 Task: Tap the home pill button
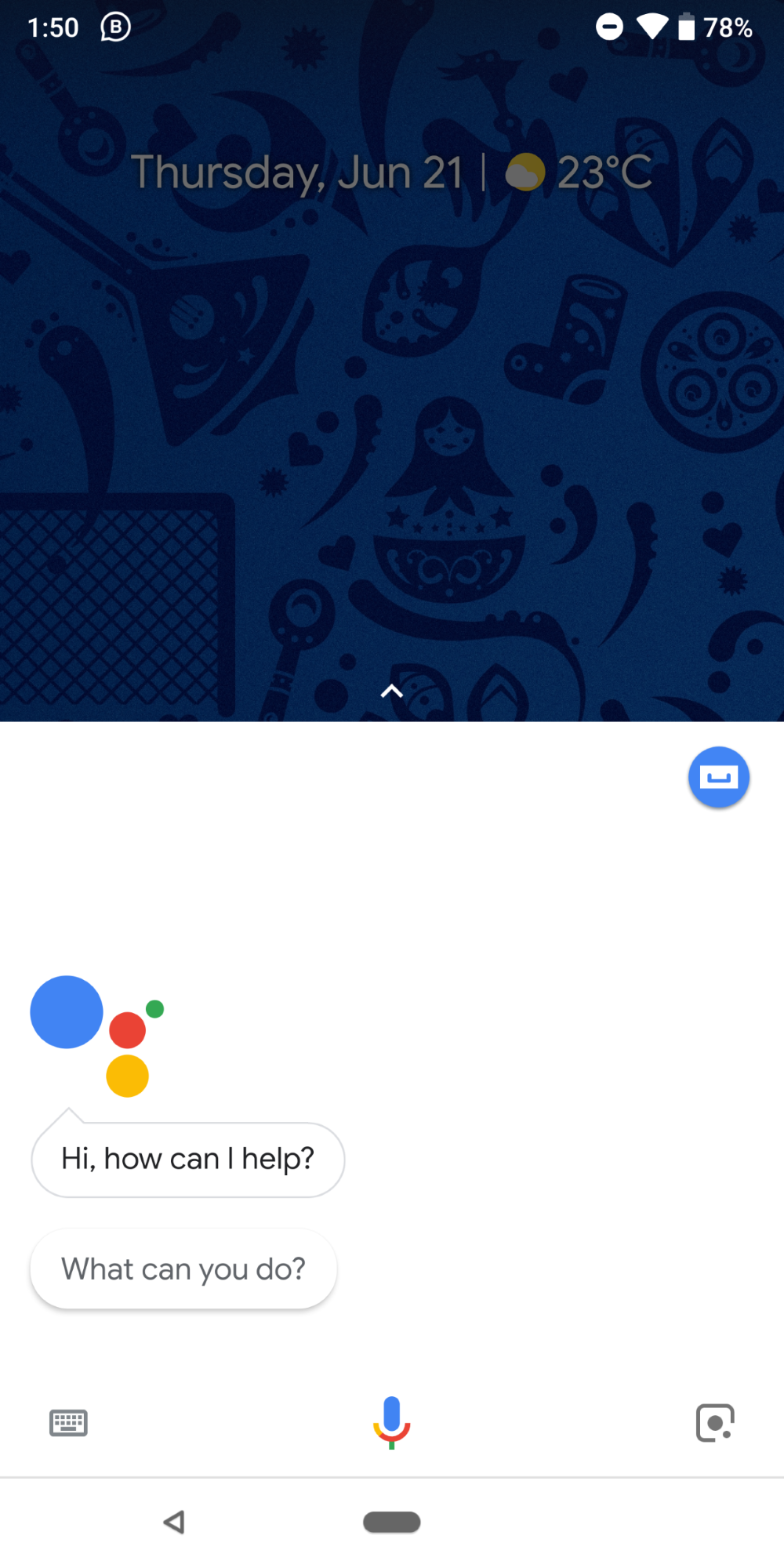[x=391, y=1522]
